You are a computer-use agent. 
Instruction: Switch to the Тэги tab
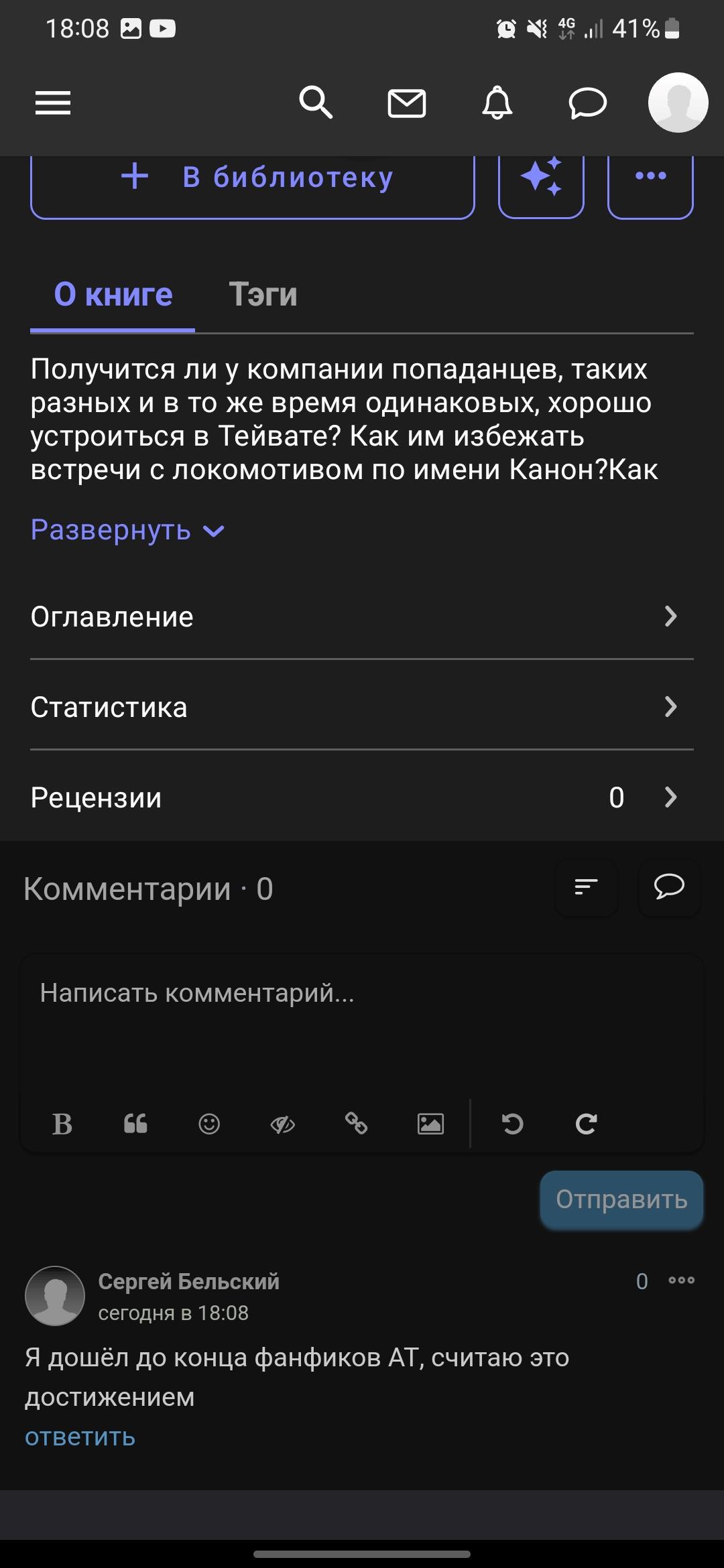[263, 294]
